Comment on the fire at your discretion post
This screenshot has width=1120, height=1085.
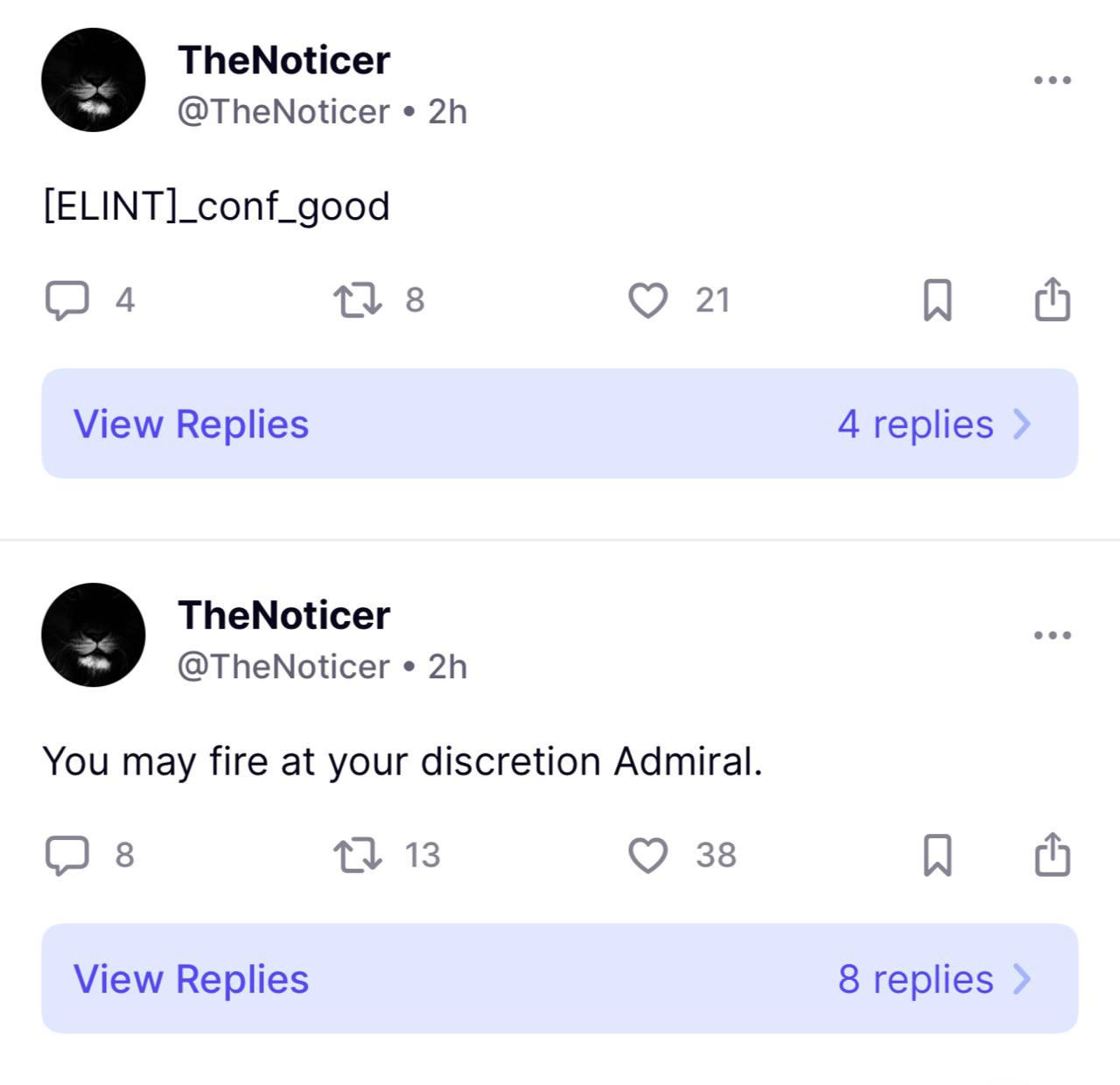[67, 855]
